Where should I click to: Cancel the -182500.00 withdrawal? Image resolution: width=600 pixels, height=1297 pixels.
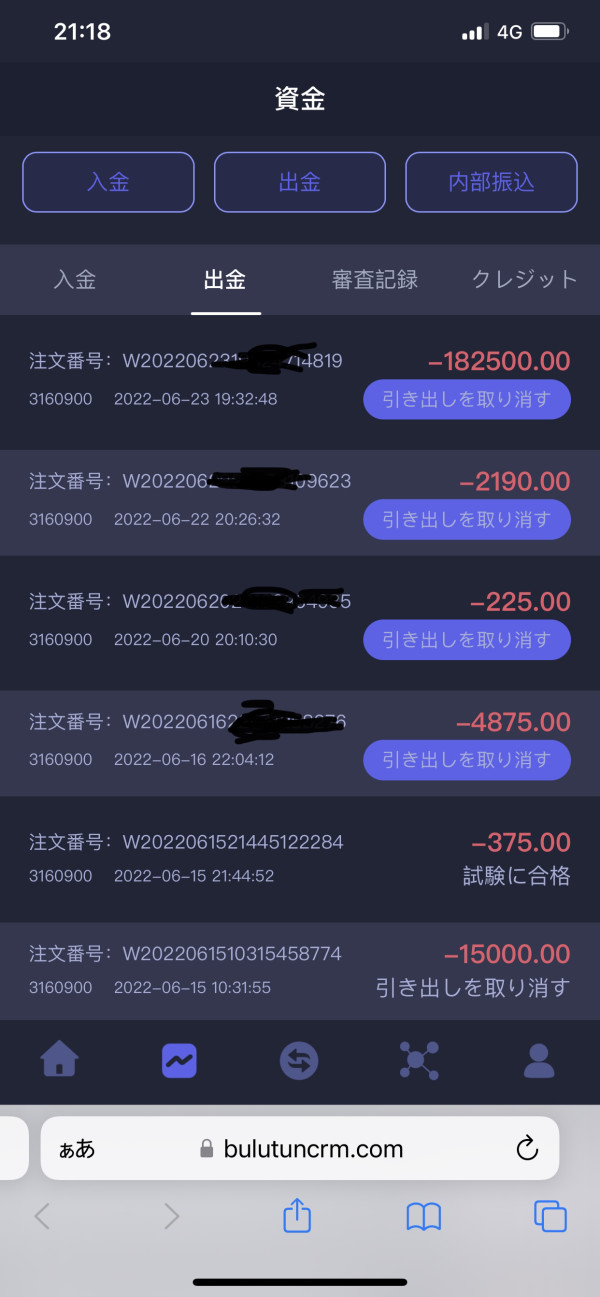(467, 399)
